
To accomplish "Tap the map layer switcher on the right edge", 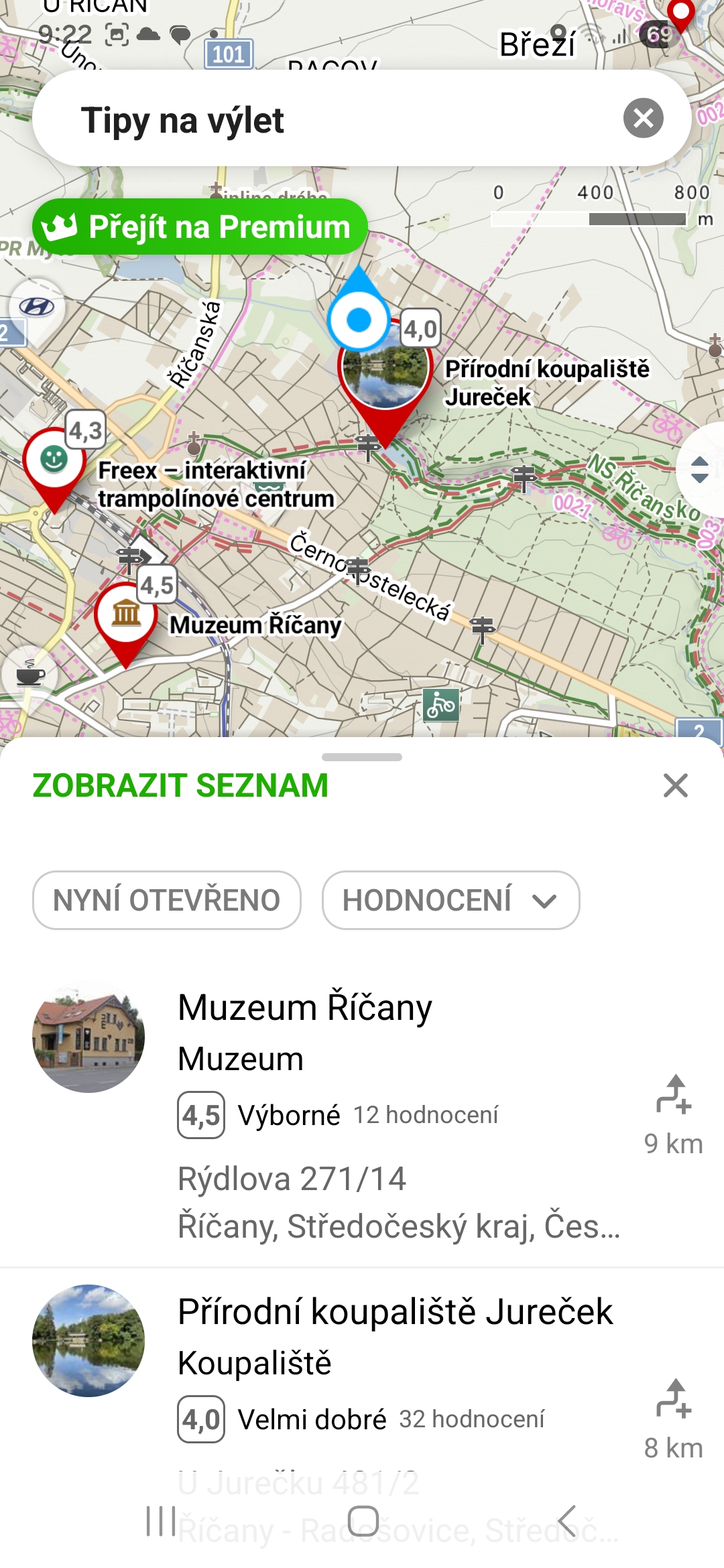I will 701,470.
